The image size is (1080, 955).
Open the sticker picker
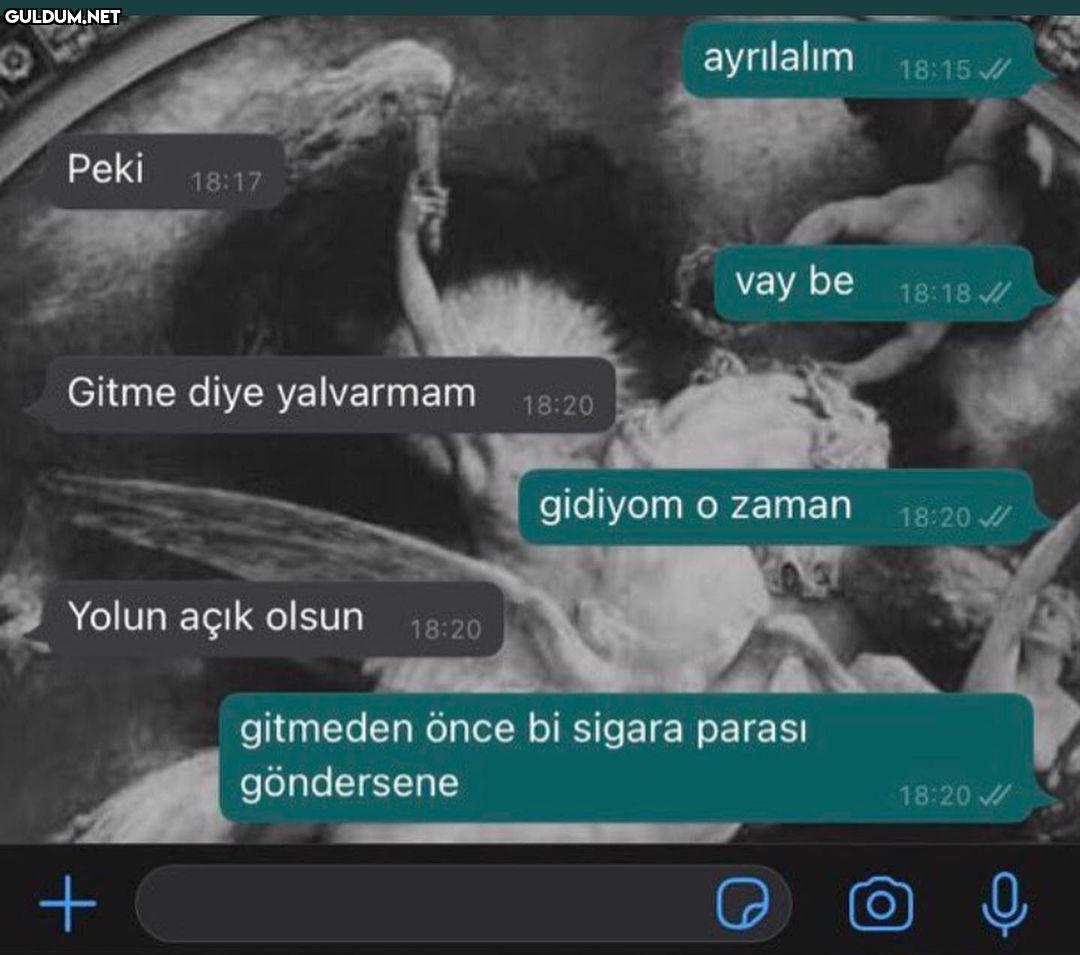743,904
